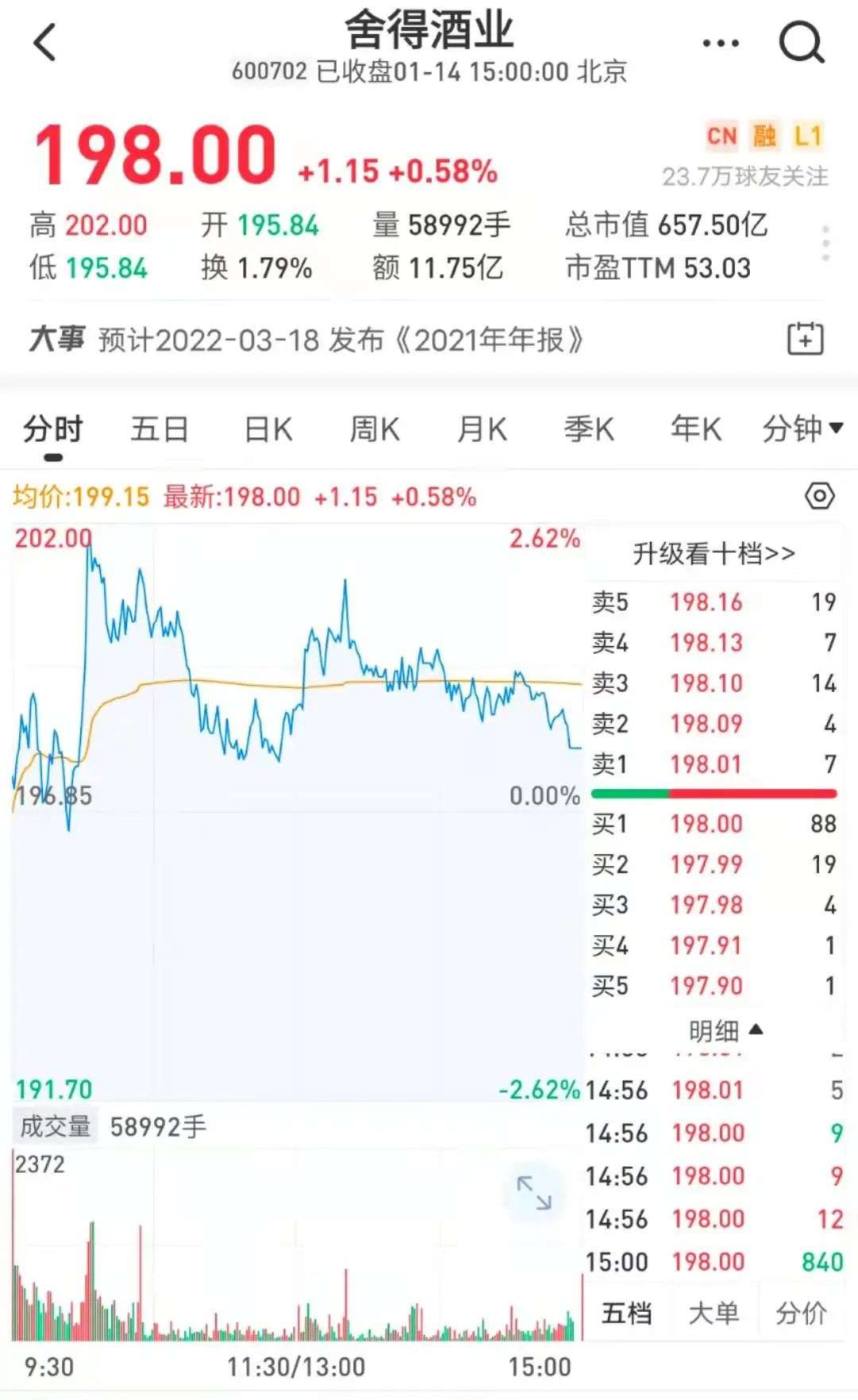Go back using the top-left arrow
The image size is (858, 1400).
[45, 43]
